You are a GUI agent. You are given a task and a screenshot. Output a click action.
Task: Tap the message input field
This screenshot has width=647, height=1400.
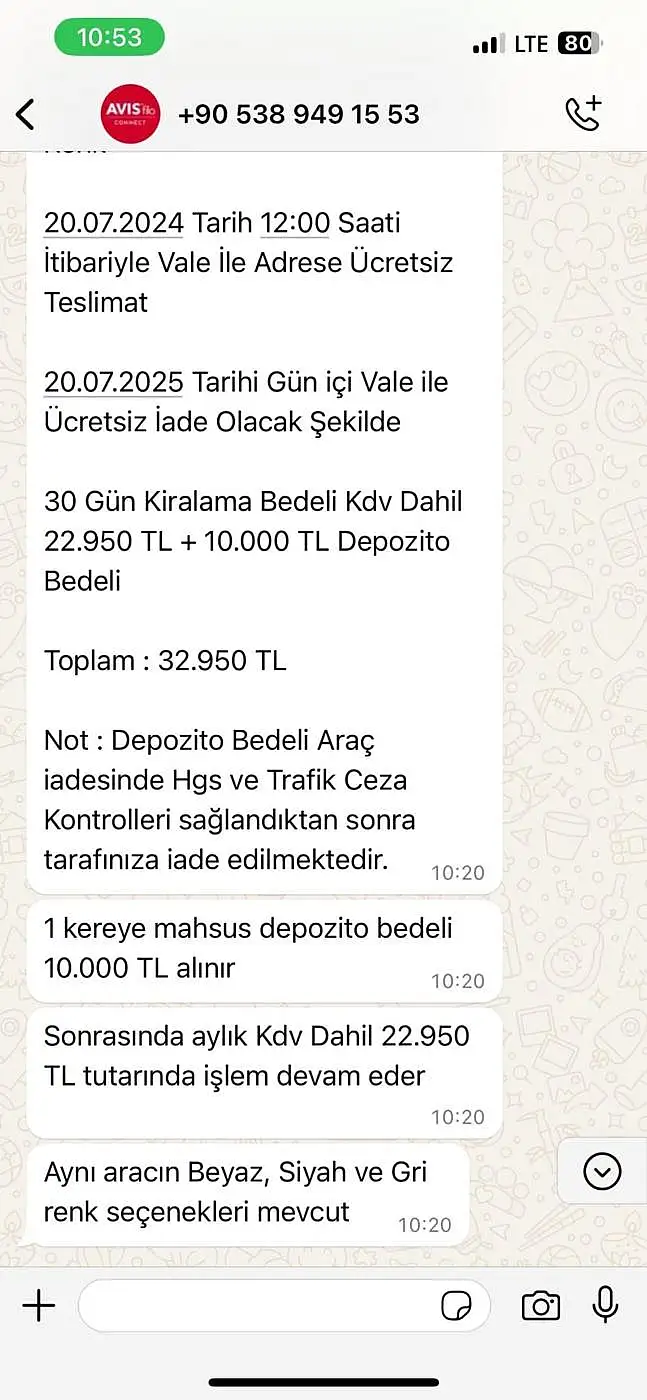click(x=284, y=1305)
